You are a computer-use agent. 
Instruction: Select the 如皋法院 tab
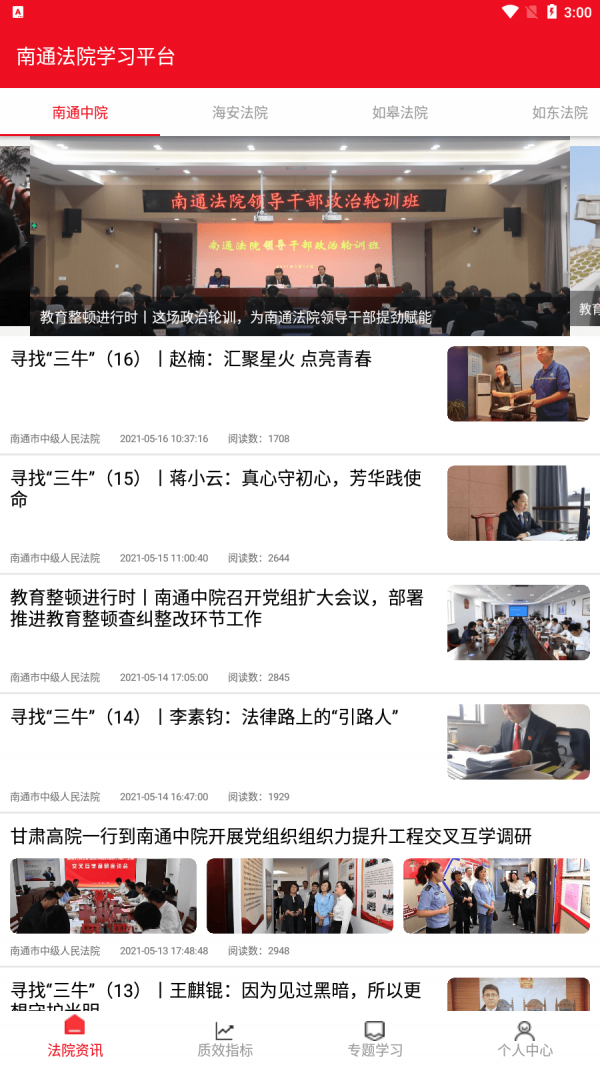click(400, 113)
